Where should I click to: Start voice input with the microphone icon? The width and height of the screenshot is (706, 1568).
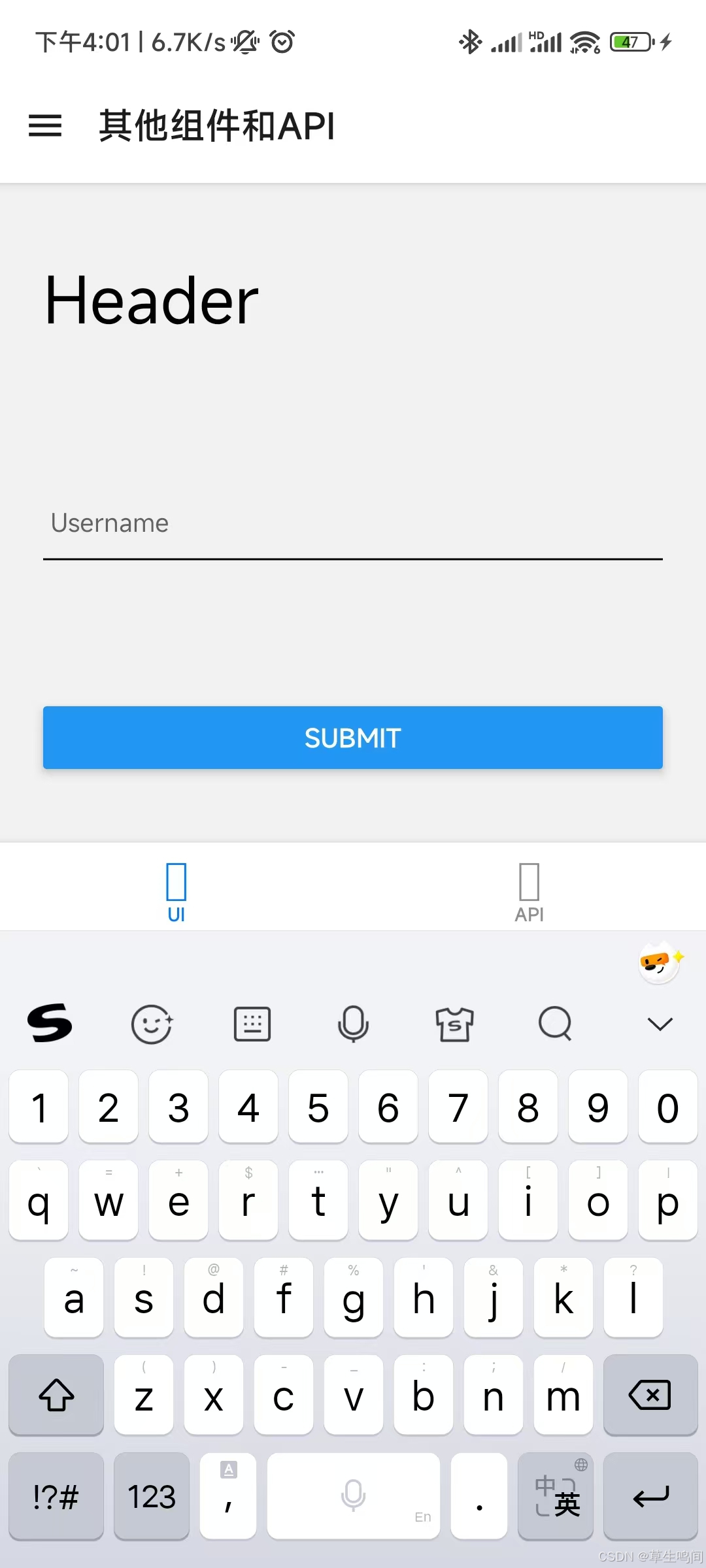tap(353, 1024)
